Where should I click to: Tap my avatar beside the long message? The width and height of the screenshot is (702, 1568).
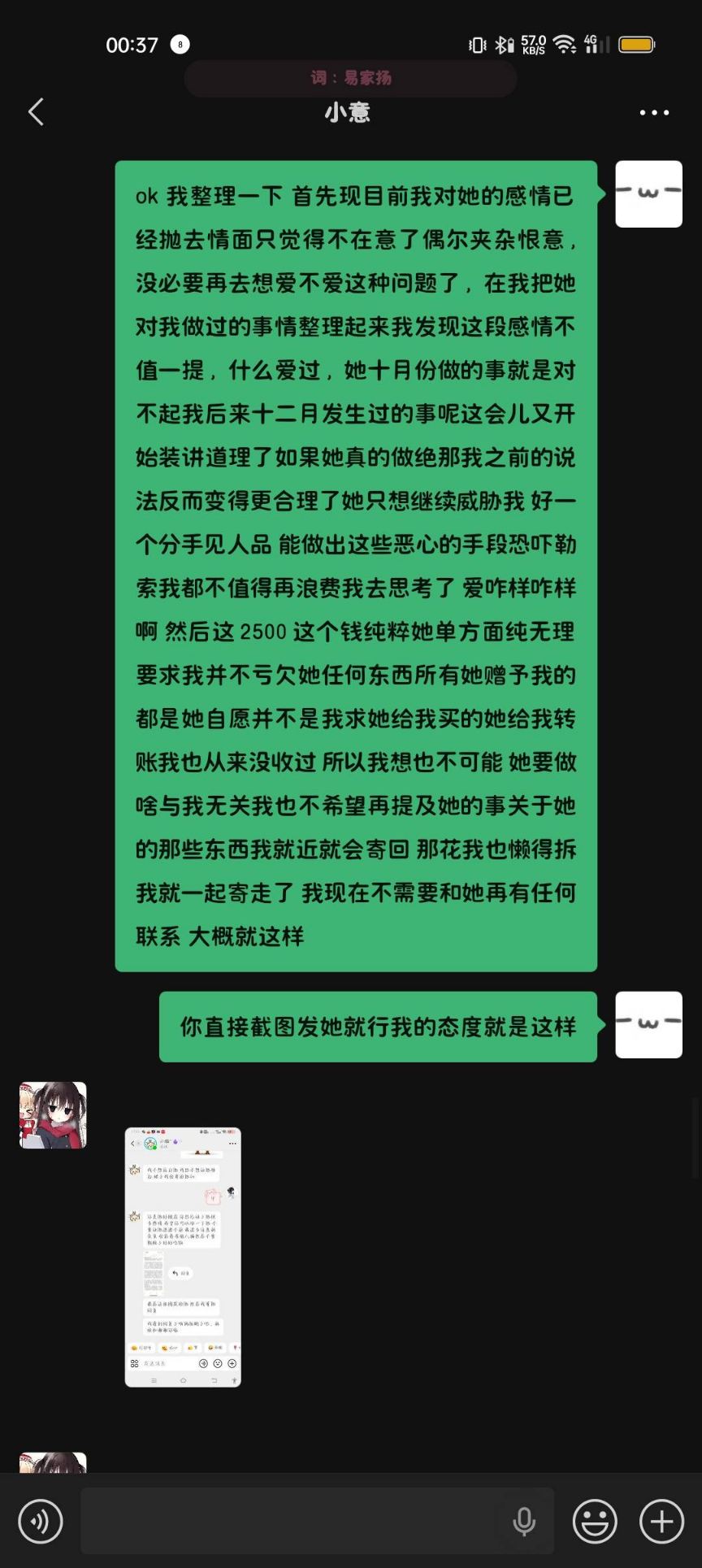tap(648, 194)
